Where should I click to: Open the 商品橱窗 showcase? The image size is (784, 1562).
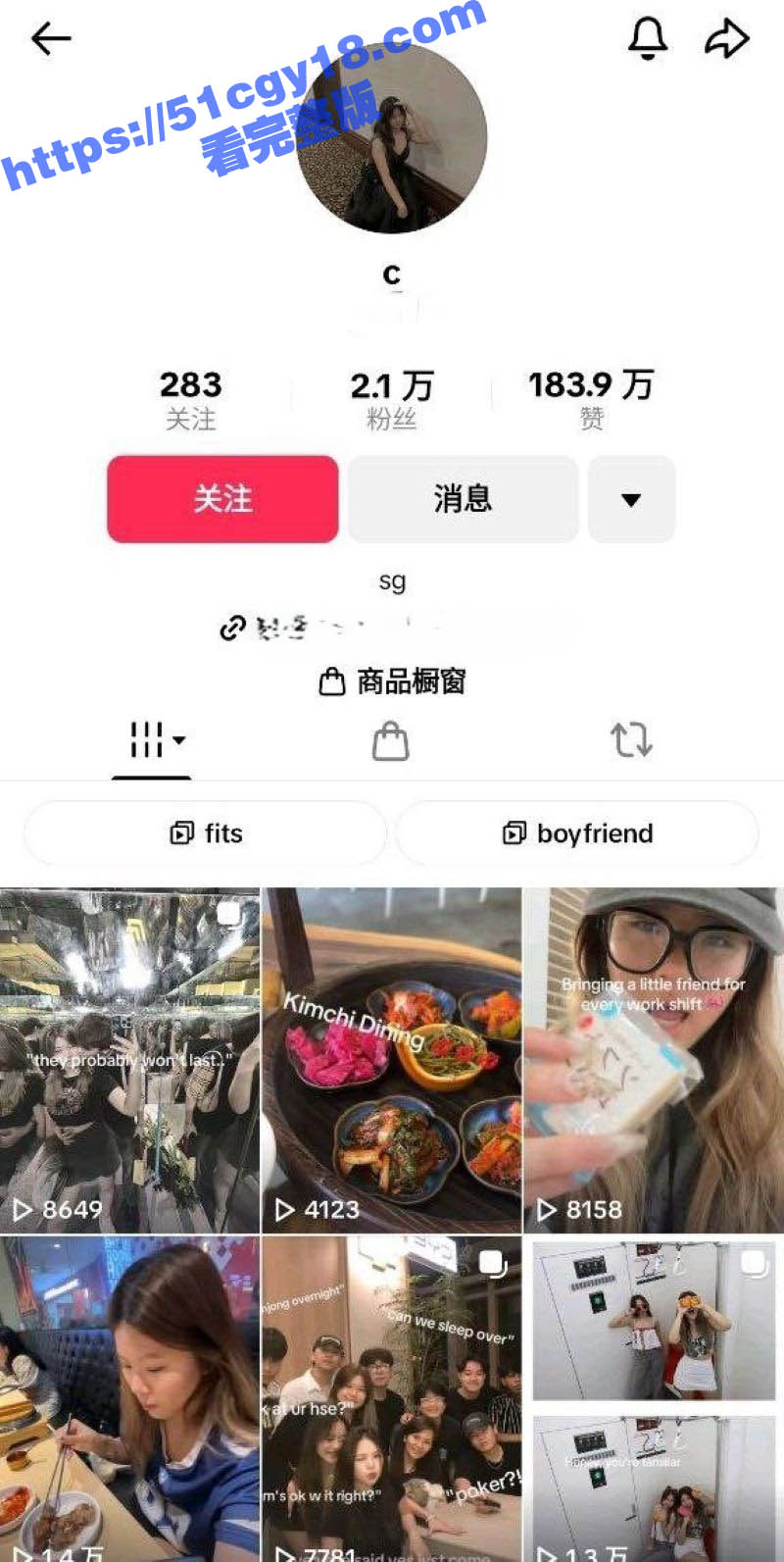pyautogui.click(x=392, y=680)
